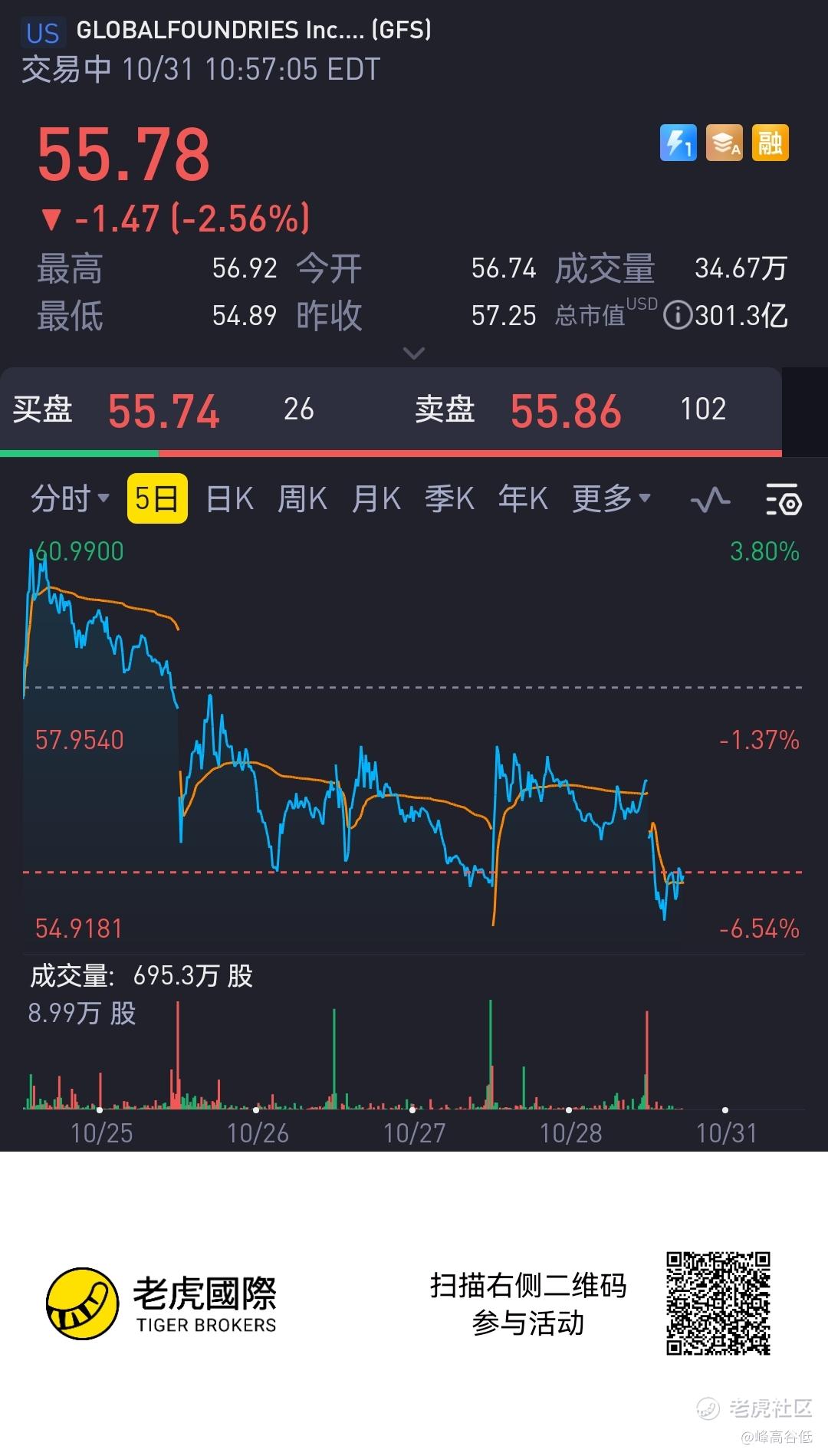Show the 季K quarterly chart
The image size is (828, 1456).
point(449,499)
